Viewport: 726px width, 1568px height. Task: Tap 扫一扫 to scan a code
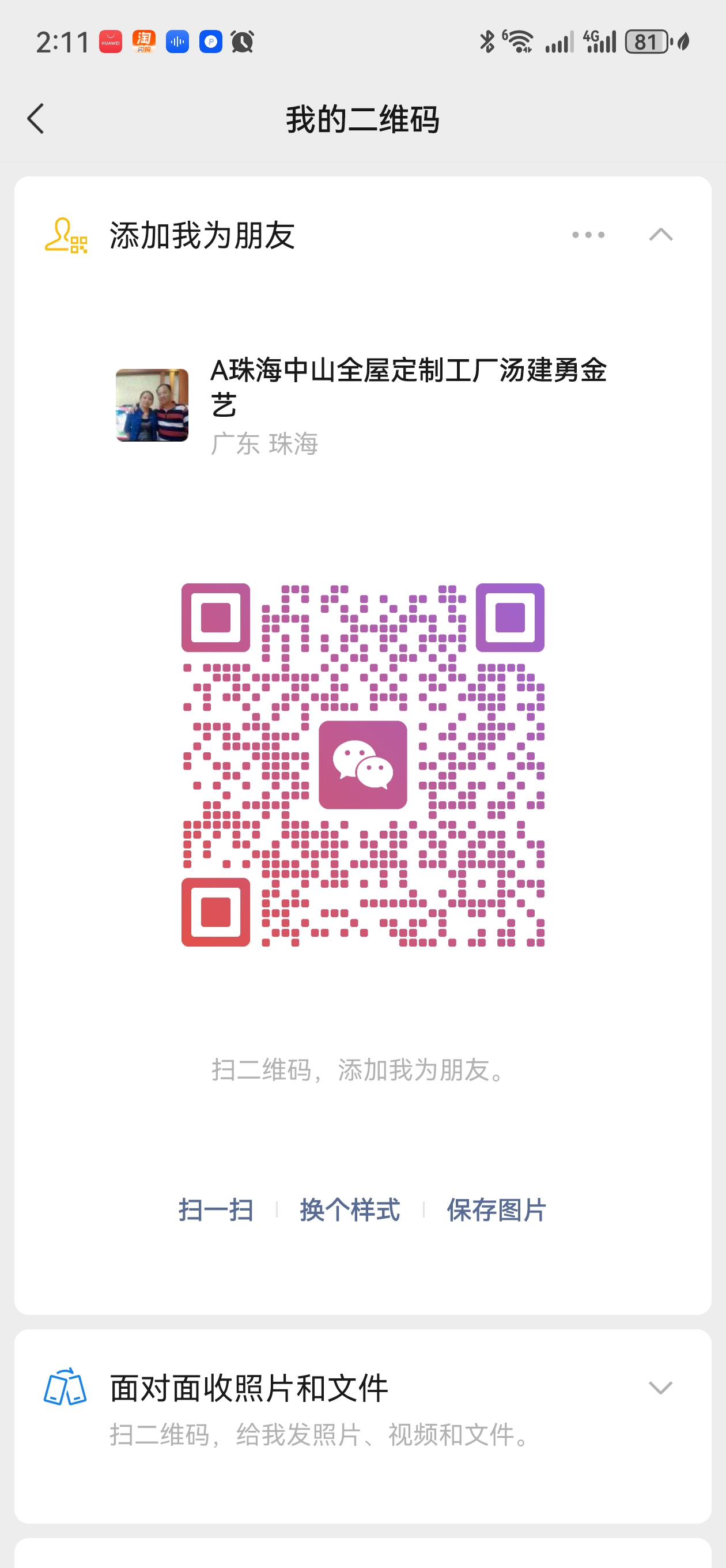216,1209
